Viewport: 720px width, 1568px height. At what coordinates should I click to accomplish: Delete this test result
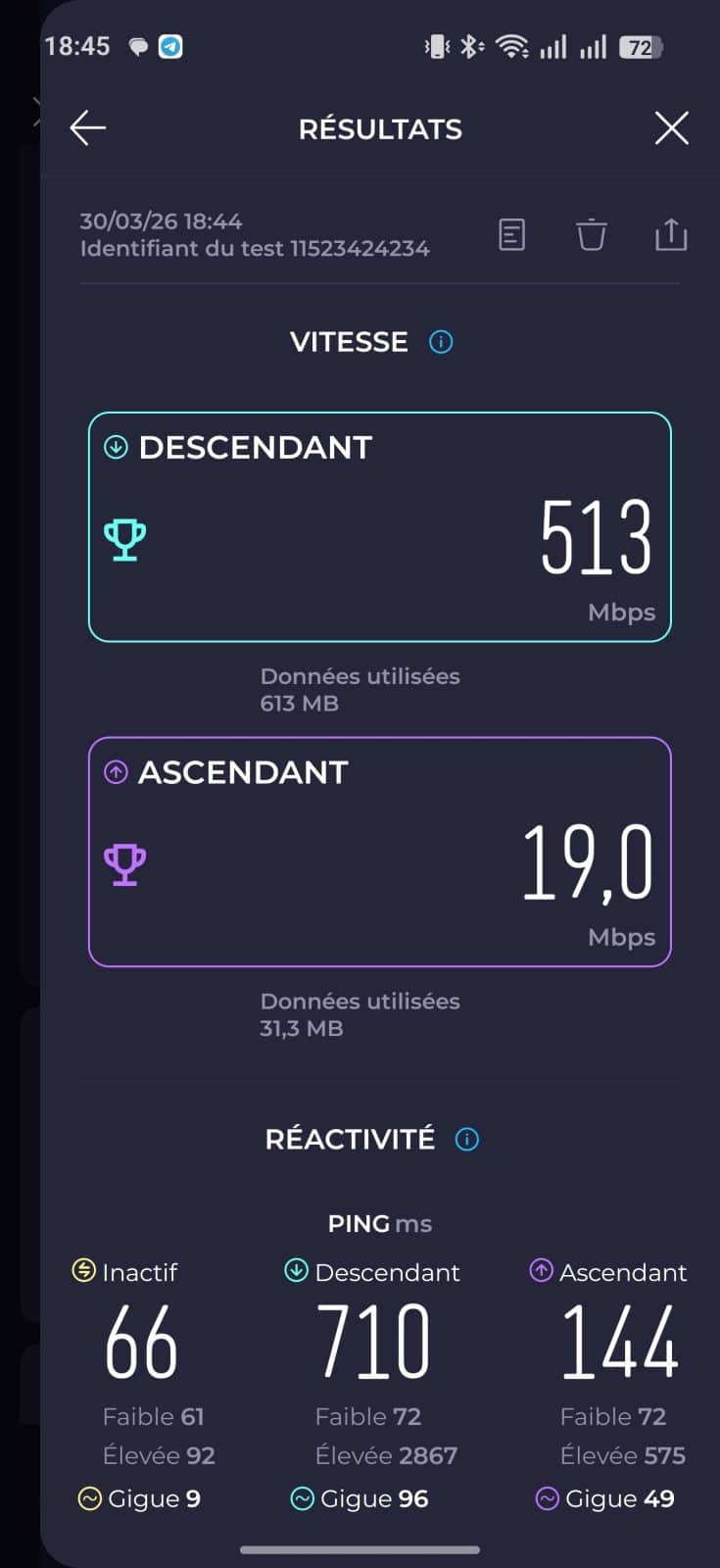(591, 235)
